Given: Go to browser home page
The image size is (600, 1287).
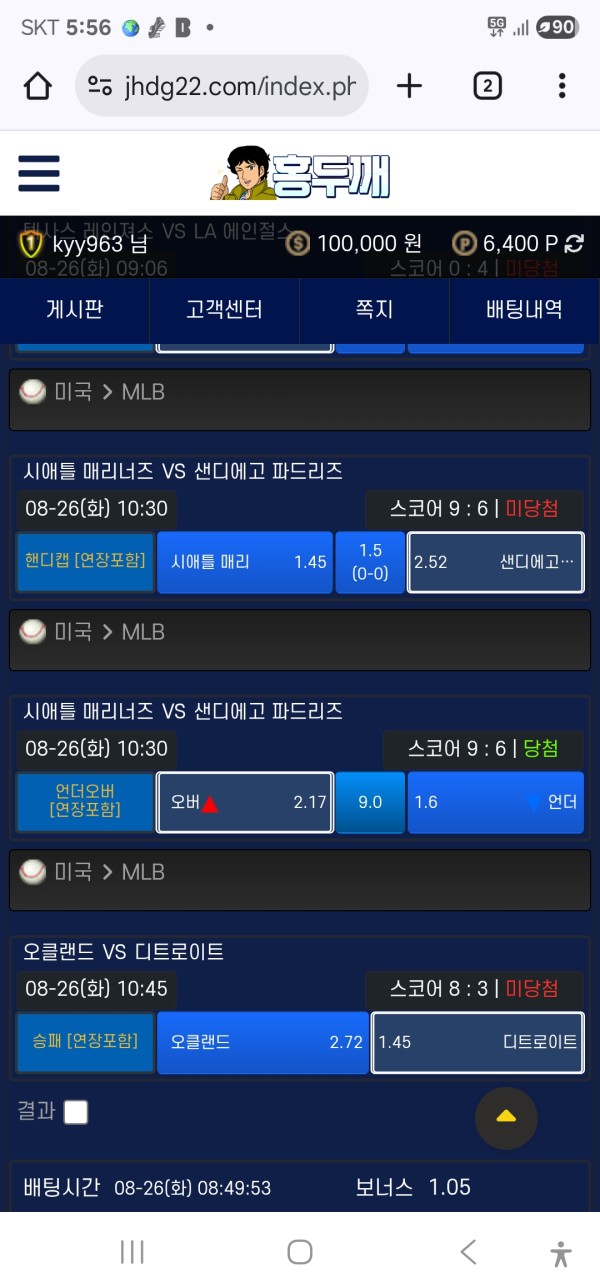Looking at the screenshot, I should pyautogui.click(x=38, y=86).
